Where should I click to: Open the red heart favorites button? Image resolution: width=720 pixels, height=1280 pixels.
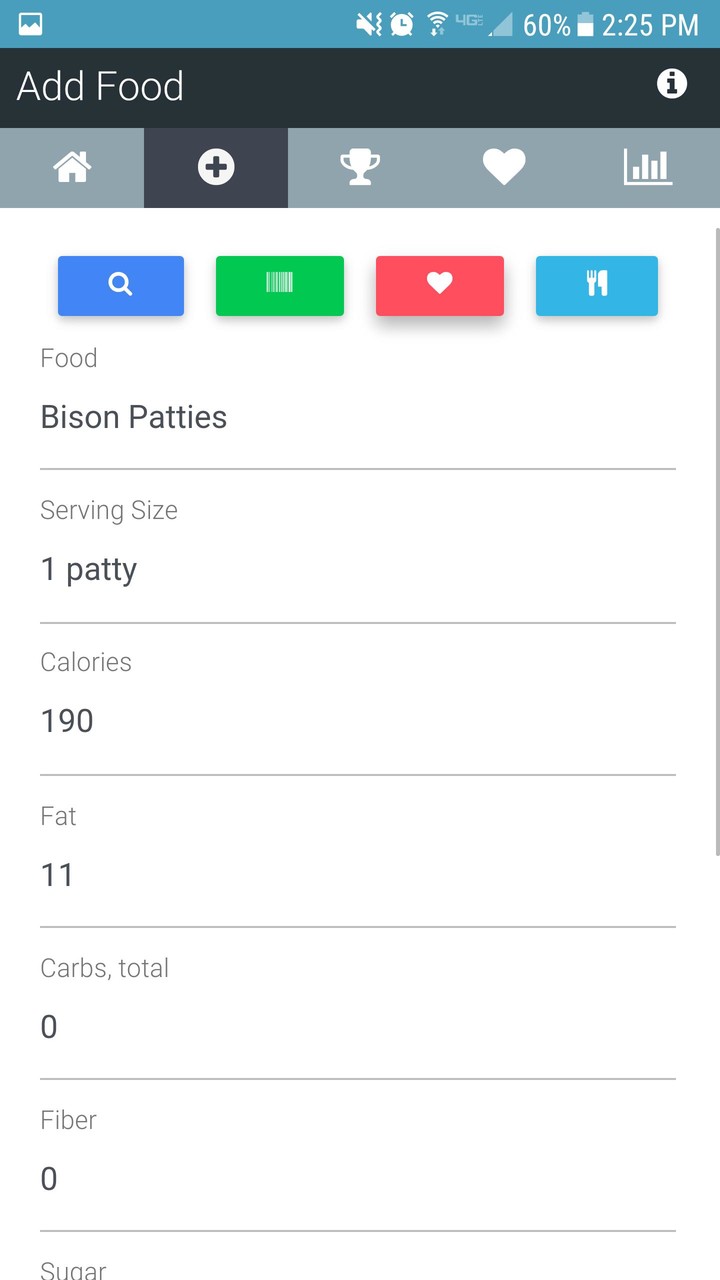[440, 286]
